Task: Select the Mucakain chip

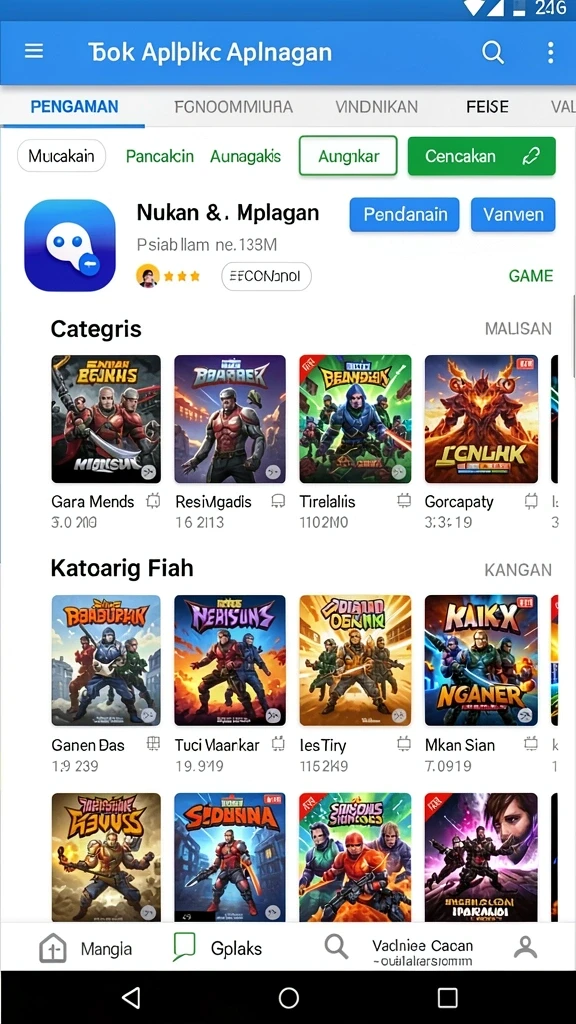Action: (61, 156)
